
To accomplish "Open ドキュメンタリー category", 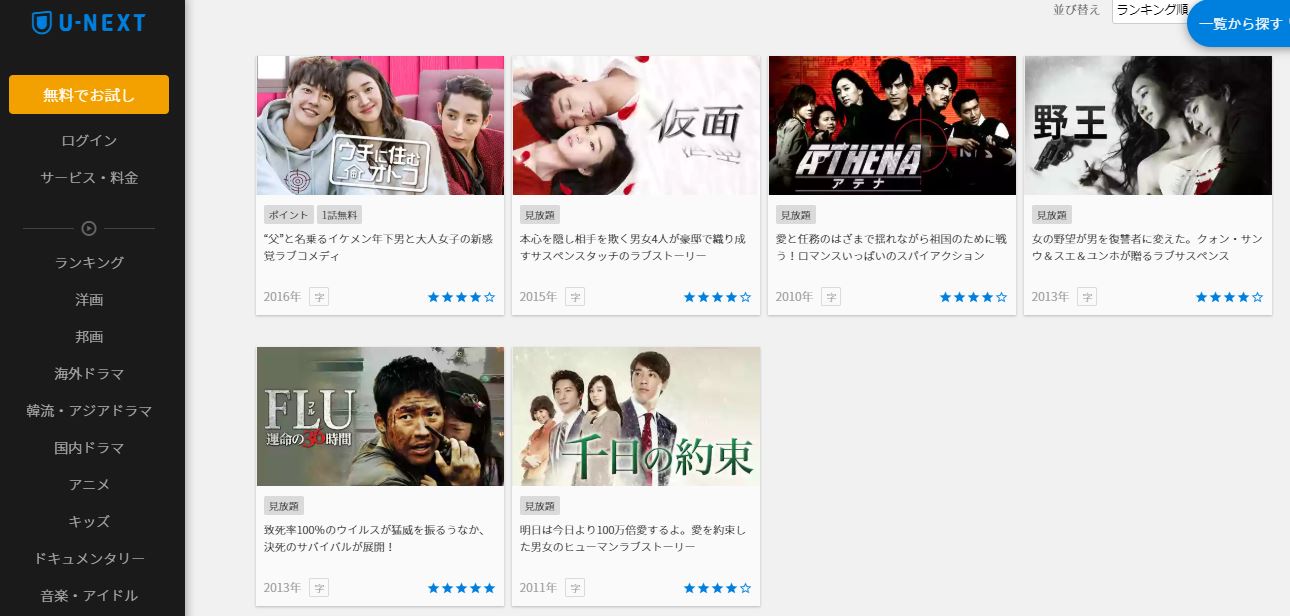I will [89, 559].
